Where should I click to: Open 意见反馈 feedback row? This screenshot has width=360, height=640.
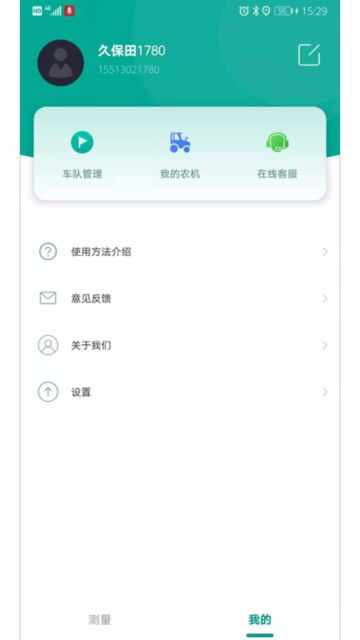pyautogui.click(x=180, y=299)
